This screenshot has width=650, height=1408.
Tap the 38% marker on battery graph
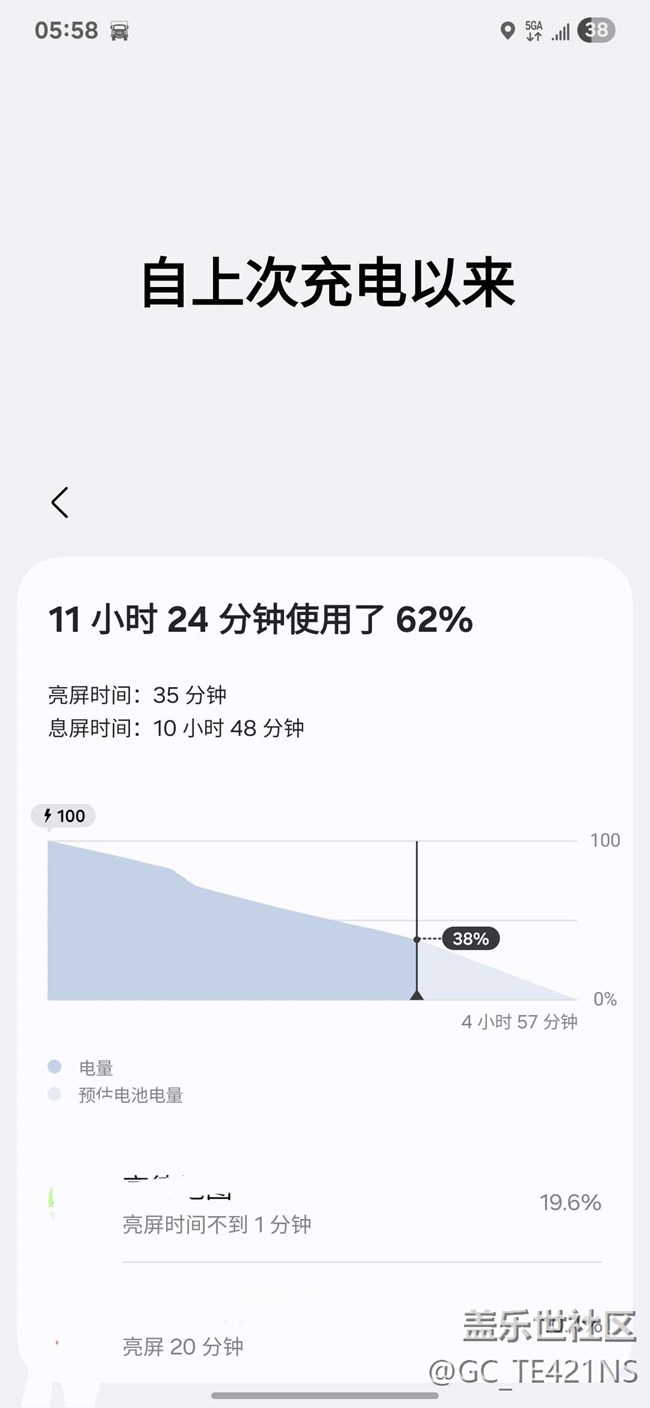tap(470, 939)
